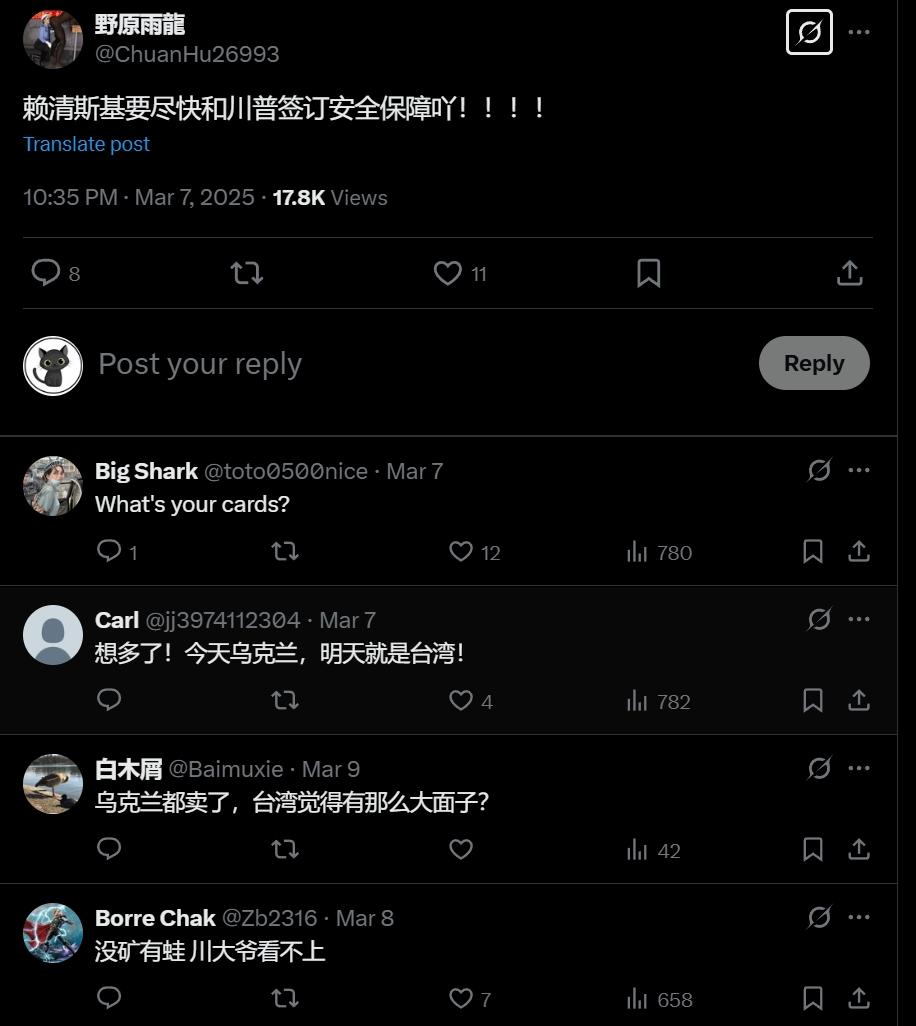Like Big Shark's reply

coord(461,552)
